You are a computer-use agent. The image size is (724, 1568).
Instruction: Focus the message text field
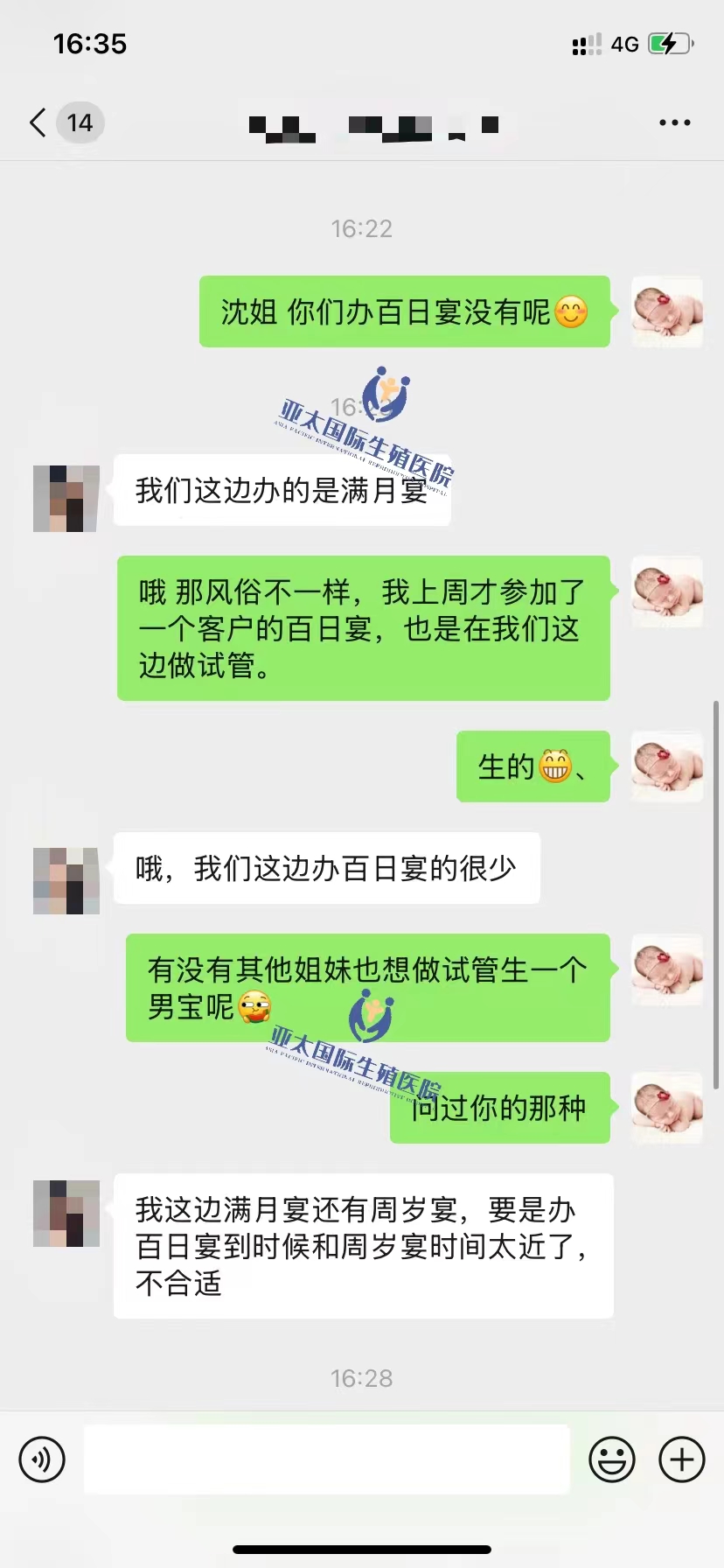(x=326, y=1459)
